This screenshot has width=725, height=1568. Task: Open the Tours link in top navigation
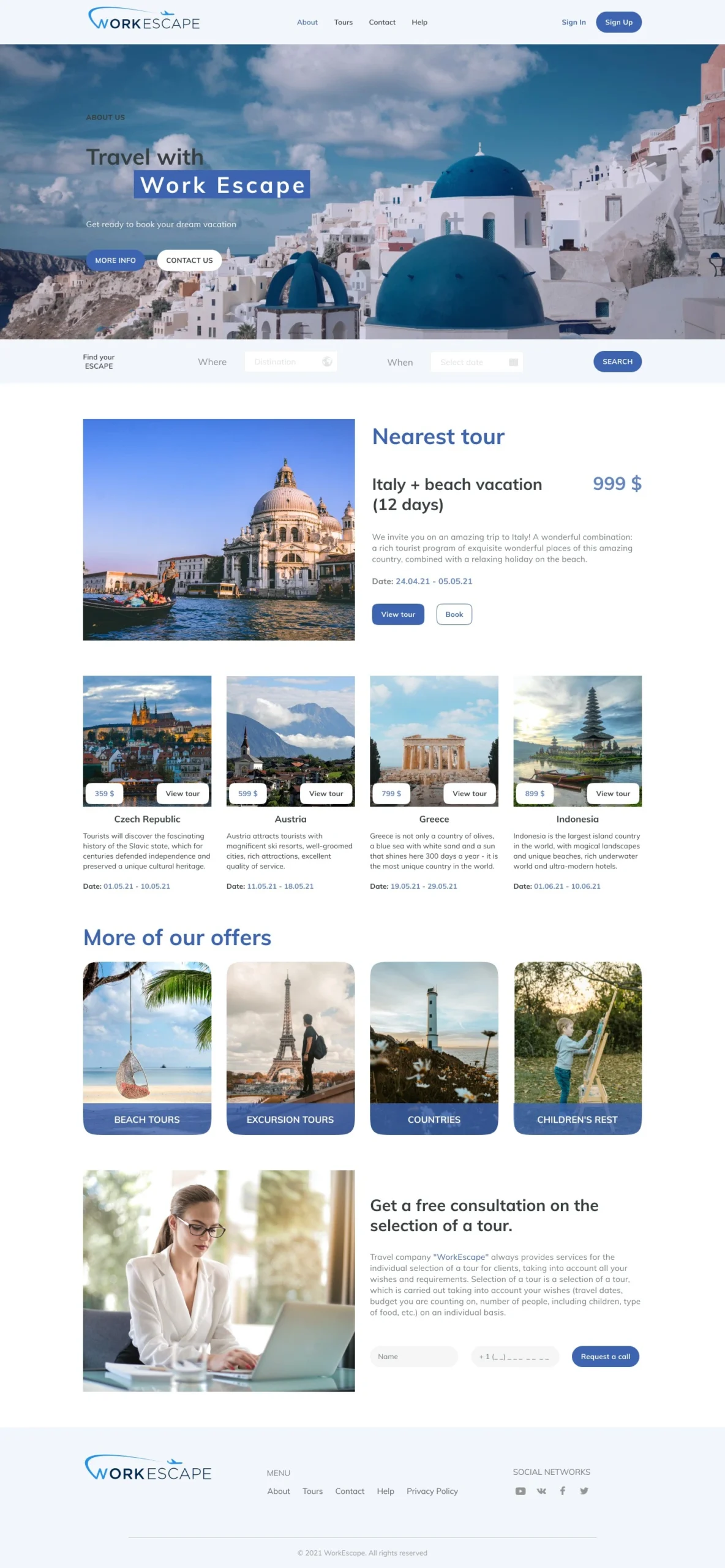pos(343,22)
